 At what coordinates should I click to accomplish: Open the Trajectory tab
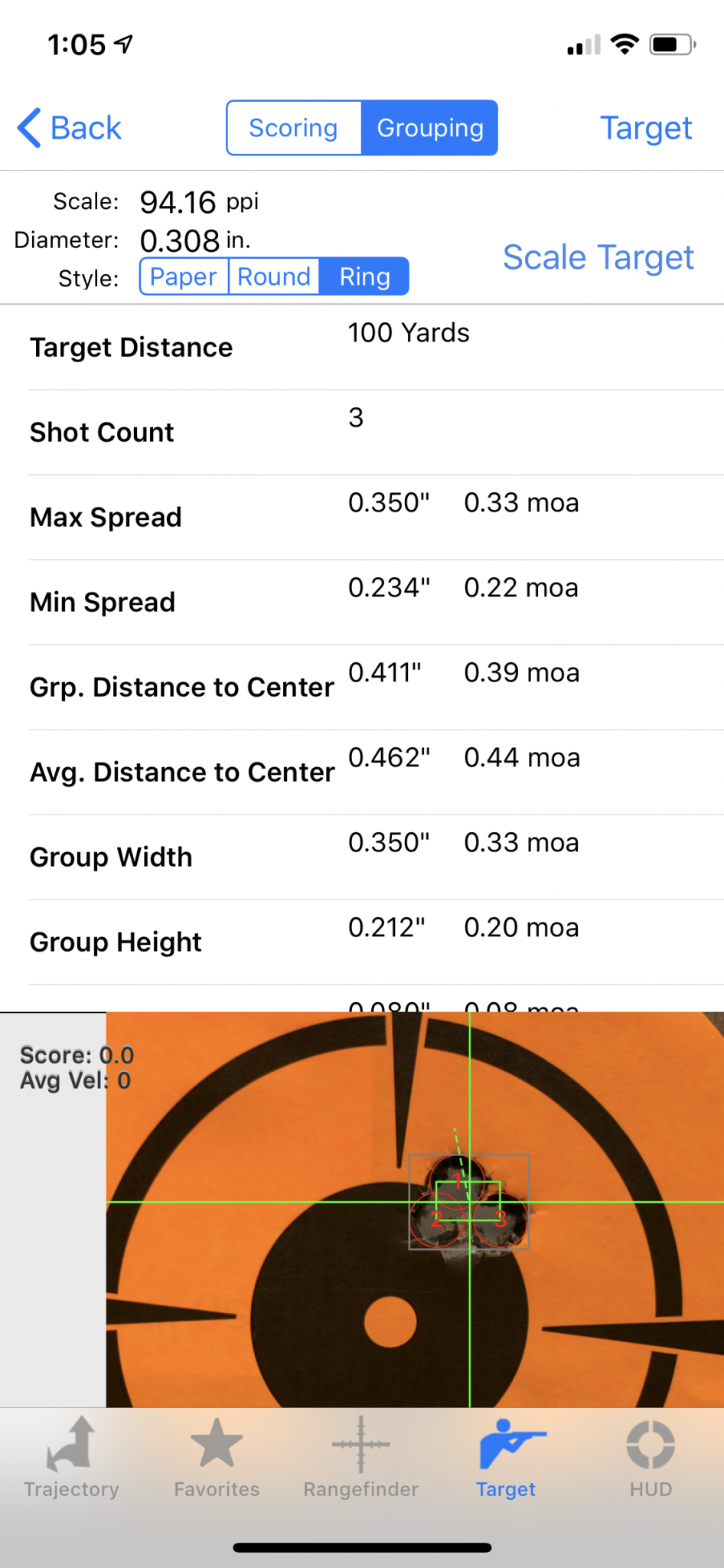(71, 1458)
